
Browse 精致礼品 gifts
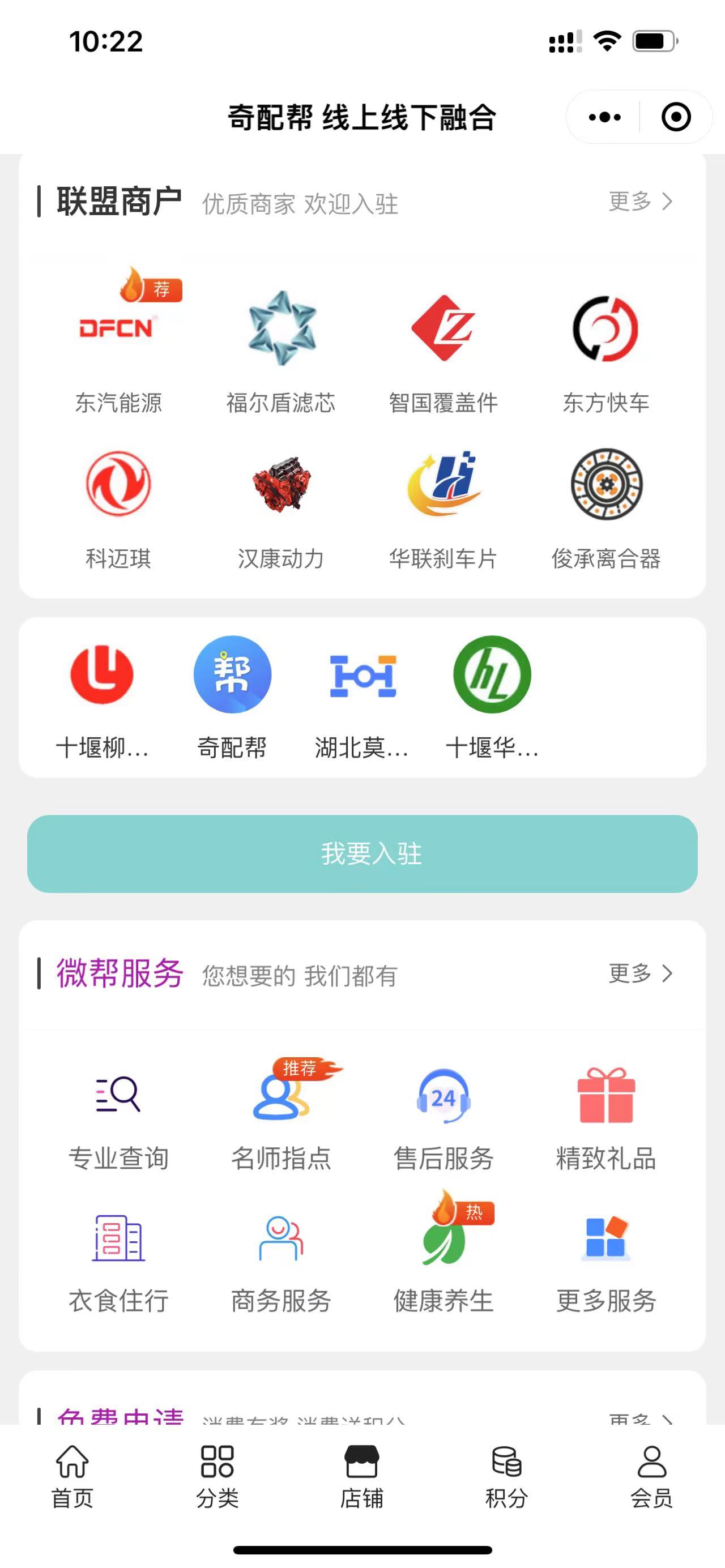[x=605, y=1120]
